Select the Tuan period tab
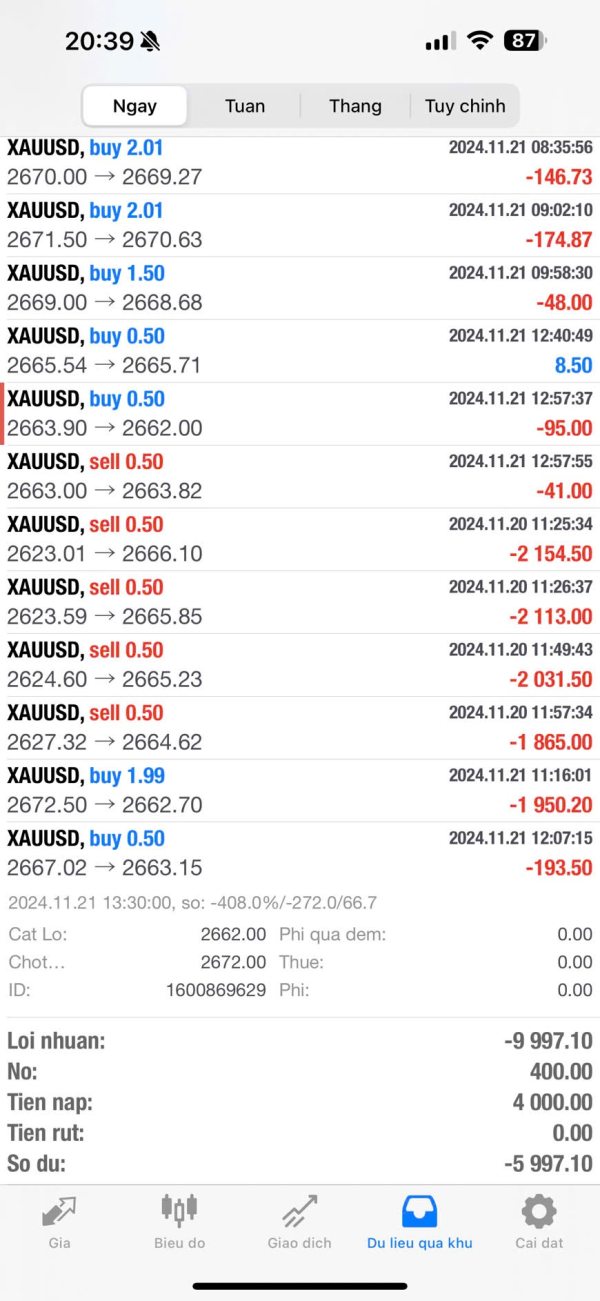Viewport: 600px width, 1301px height. click(245, 106)
